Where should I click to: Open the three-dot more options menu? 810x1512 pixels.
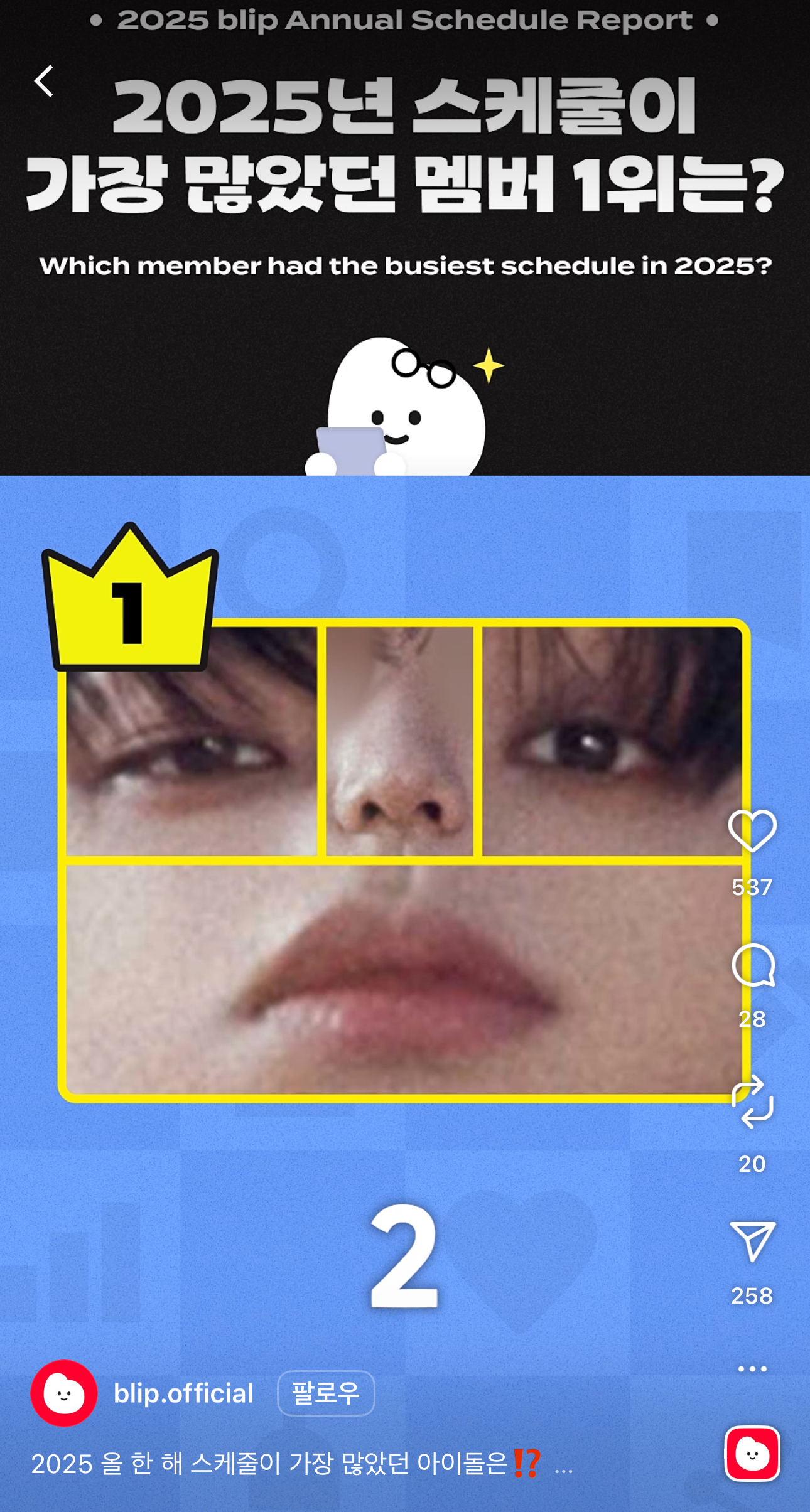coord(752,1369)
